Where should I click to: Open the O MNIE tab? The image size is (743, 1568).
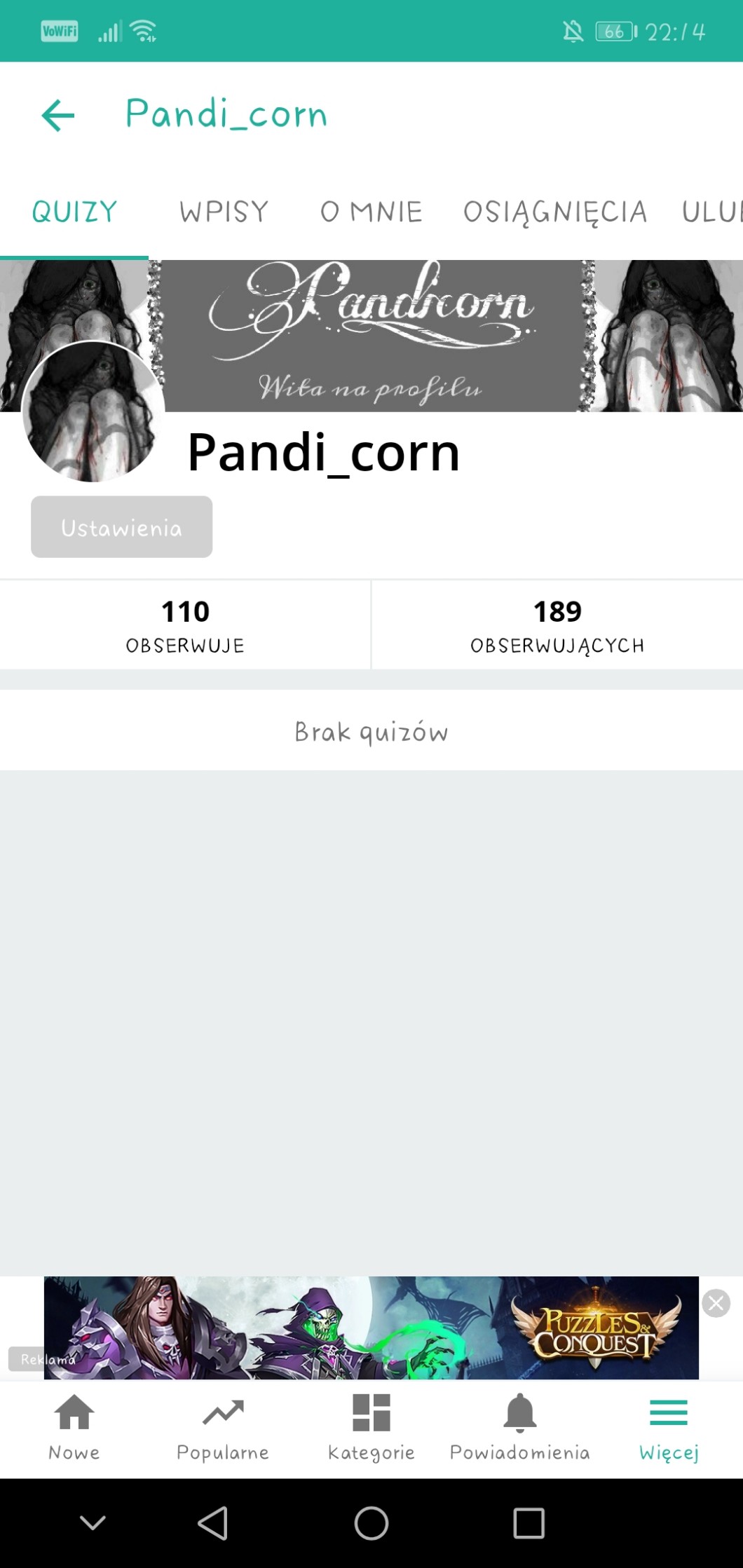click(371, 212)
